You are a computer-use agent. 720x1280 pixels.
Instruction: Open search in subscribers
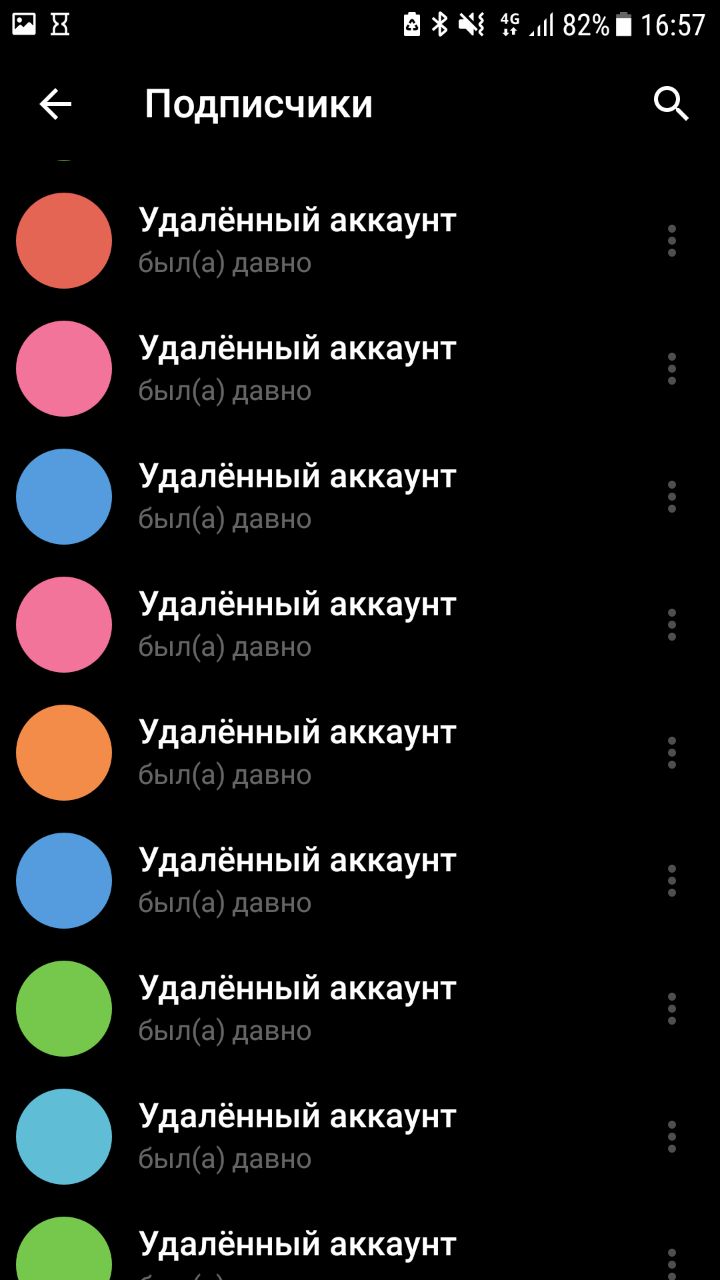pos(671,104)
